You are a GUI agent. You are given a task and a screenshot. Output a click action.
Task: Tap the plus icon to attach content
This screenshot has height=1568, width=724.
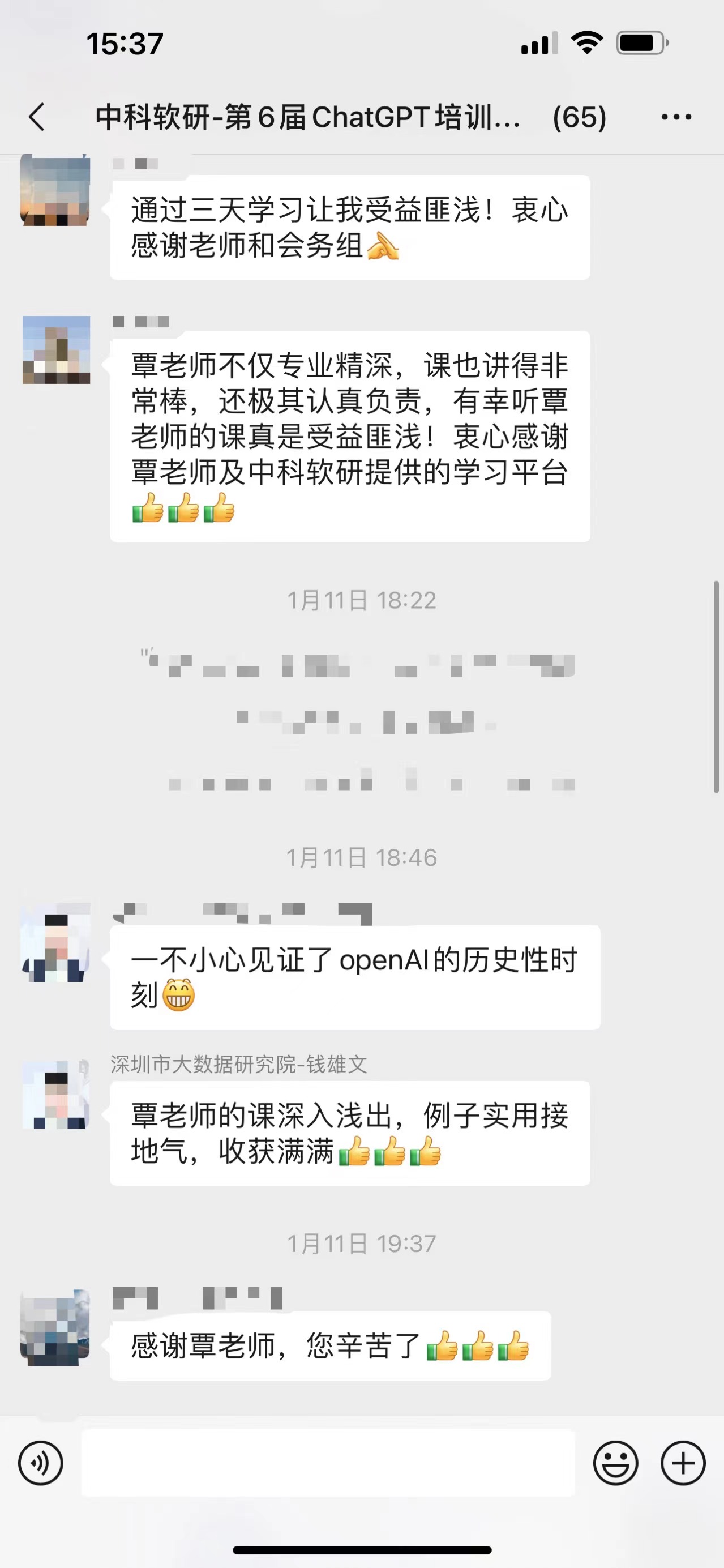pyautogui.click(x=684, y=1463)
